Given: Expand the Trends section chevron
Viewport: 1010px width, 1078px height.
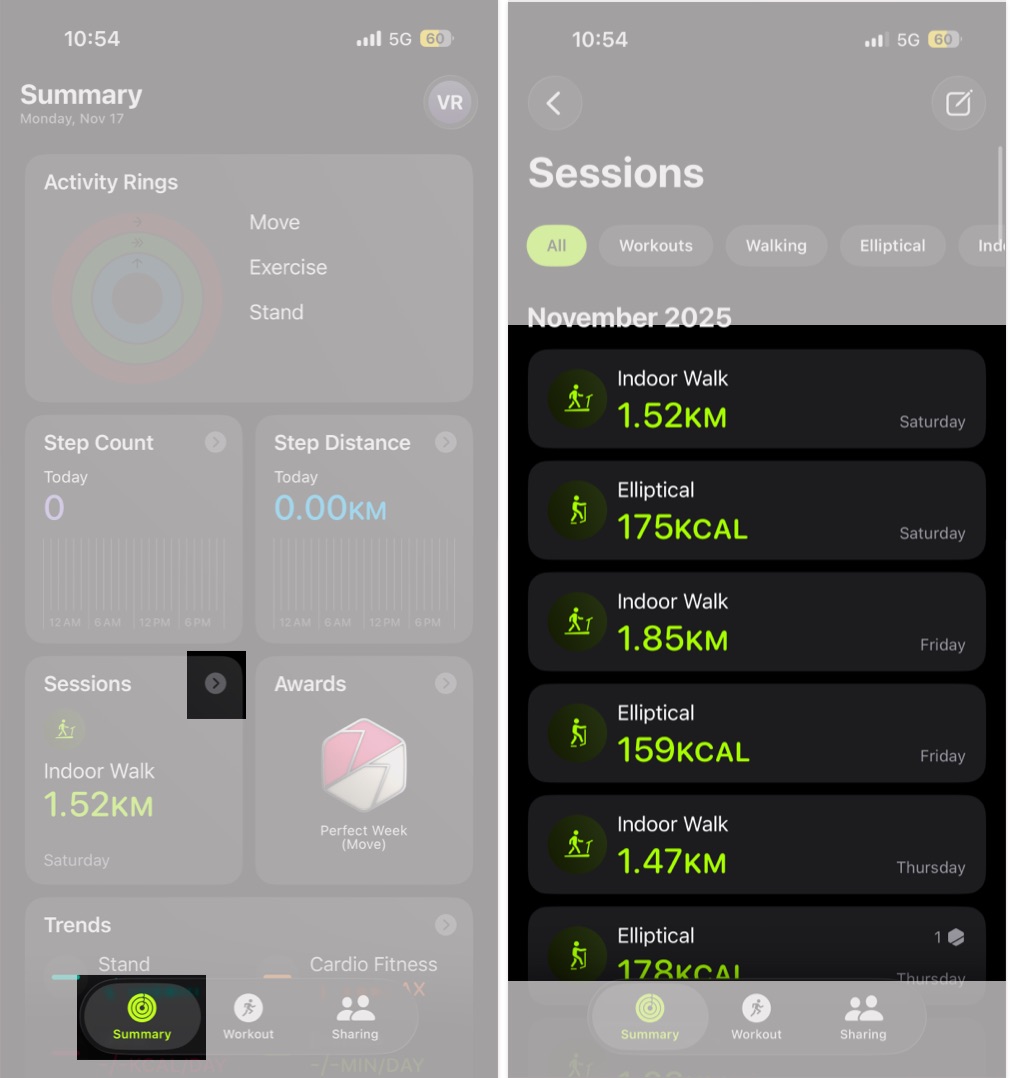Looking at the screenshot, I should point(446,924).
